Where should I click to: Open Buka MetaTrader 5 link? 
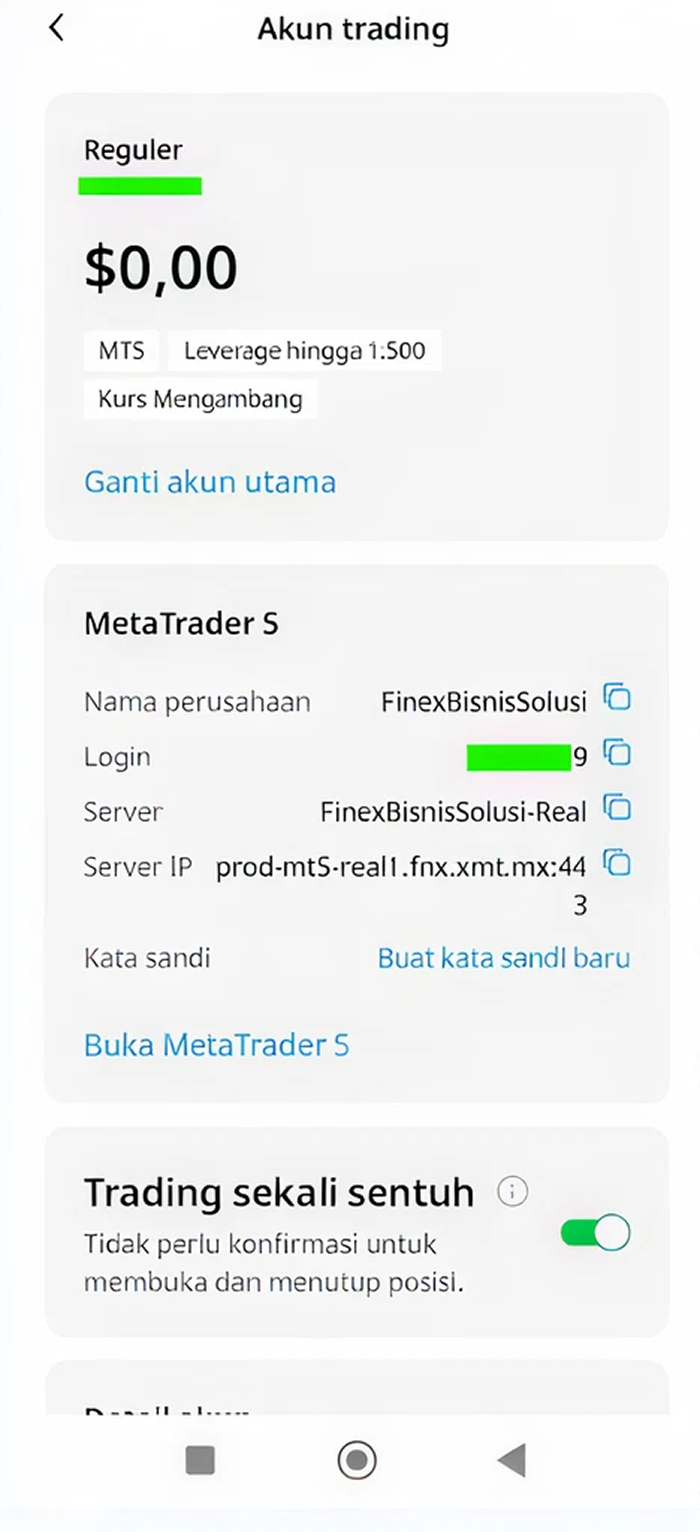tap(217, 1045)
